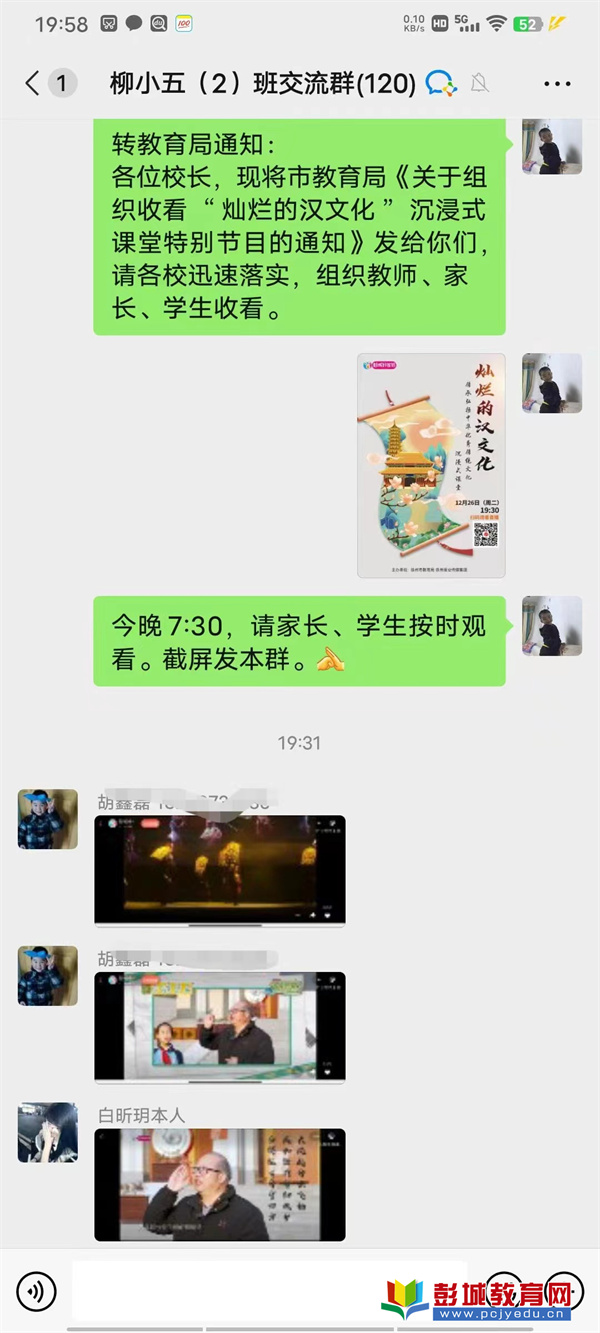
Task: Open the 灿烂的汉文化 poster image
Action: 431,465
